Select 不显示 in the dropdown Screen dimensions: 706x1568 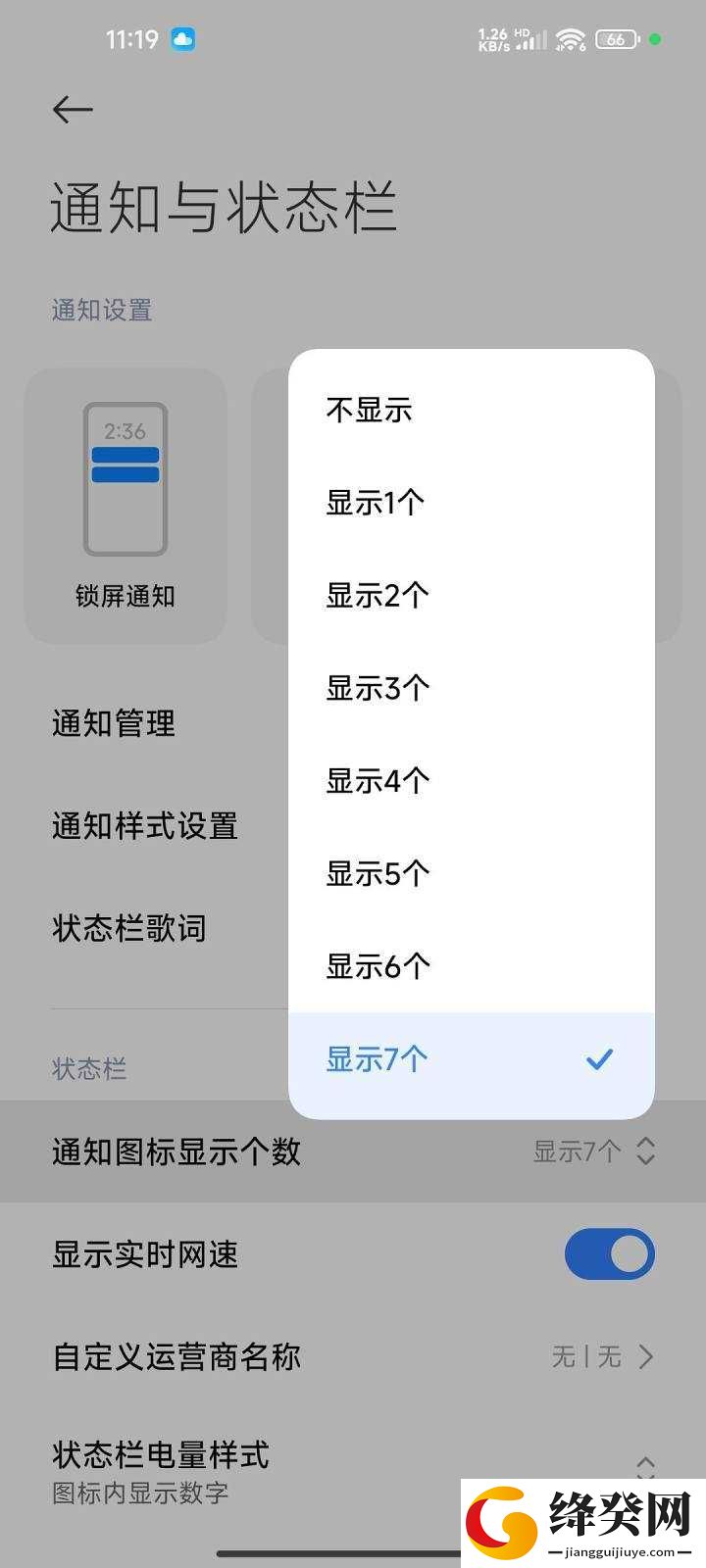[x=471, y=410]
